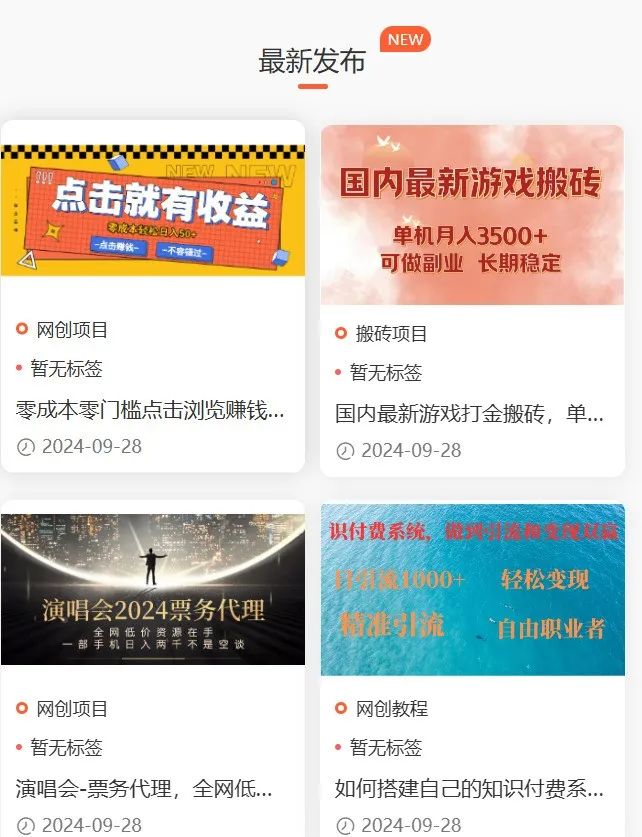This screenshot has width=642, height=837.
Task: Open the 国内最新游戏搬砖 card
Action: coord(472,215)
